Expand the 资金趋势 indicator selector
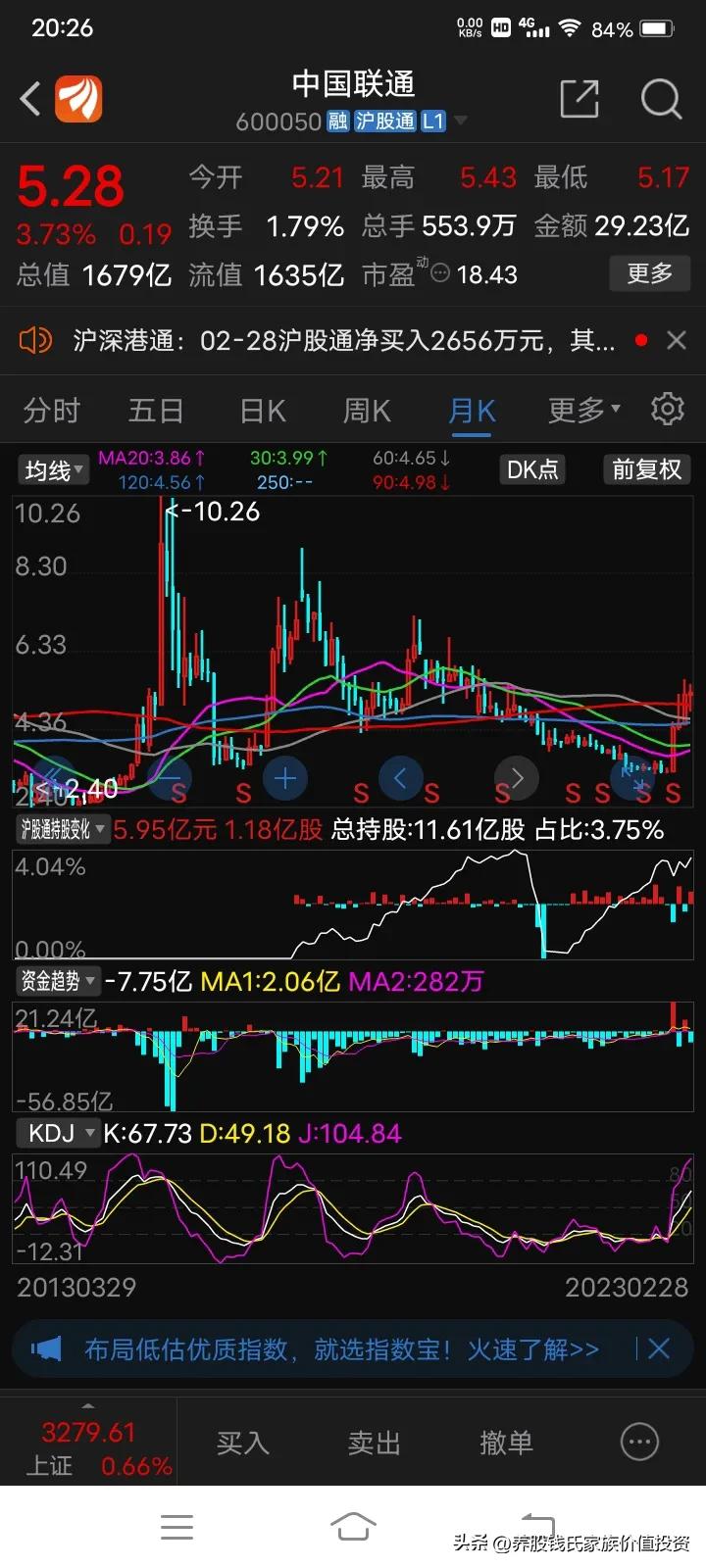Viewport: 706px width, 1568px height. tap(56, 981)
